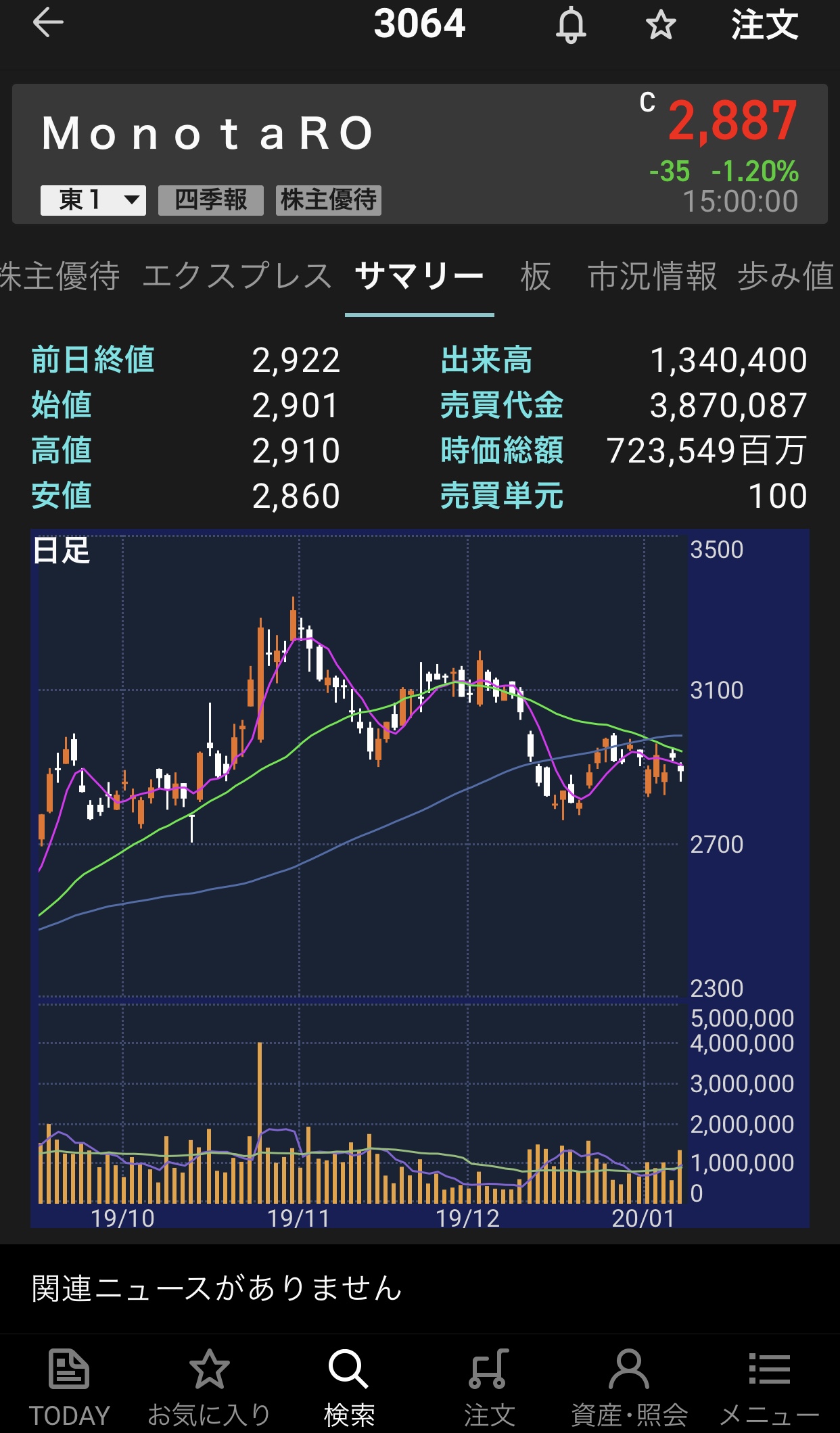Tap 注文 in the top bar

click(764, 26)
